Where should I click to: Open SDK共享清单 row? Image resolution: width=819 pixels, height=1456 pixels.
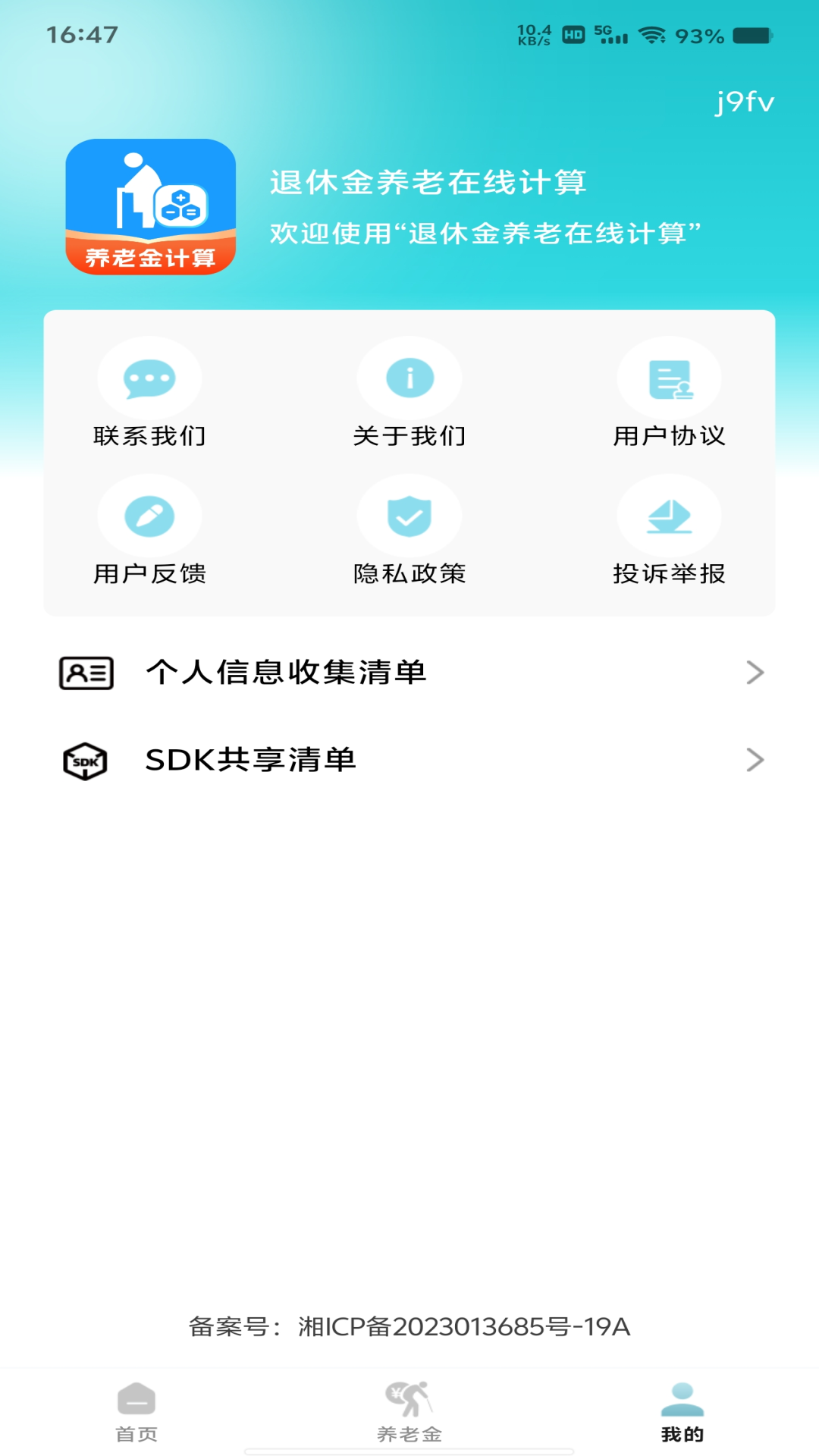click(x=409, y=760)
